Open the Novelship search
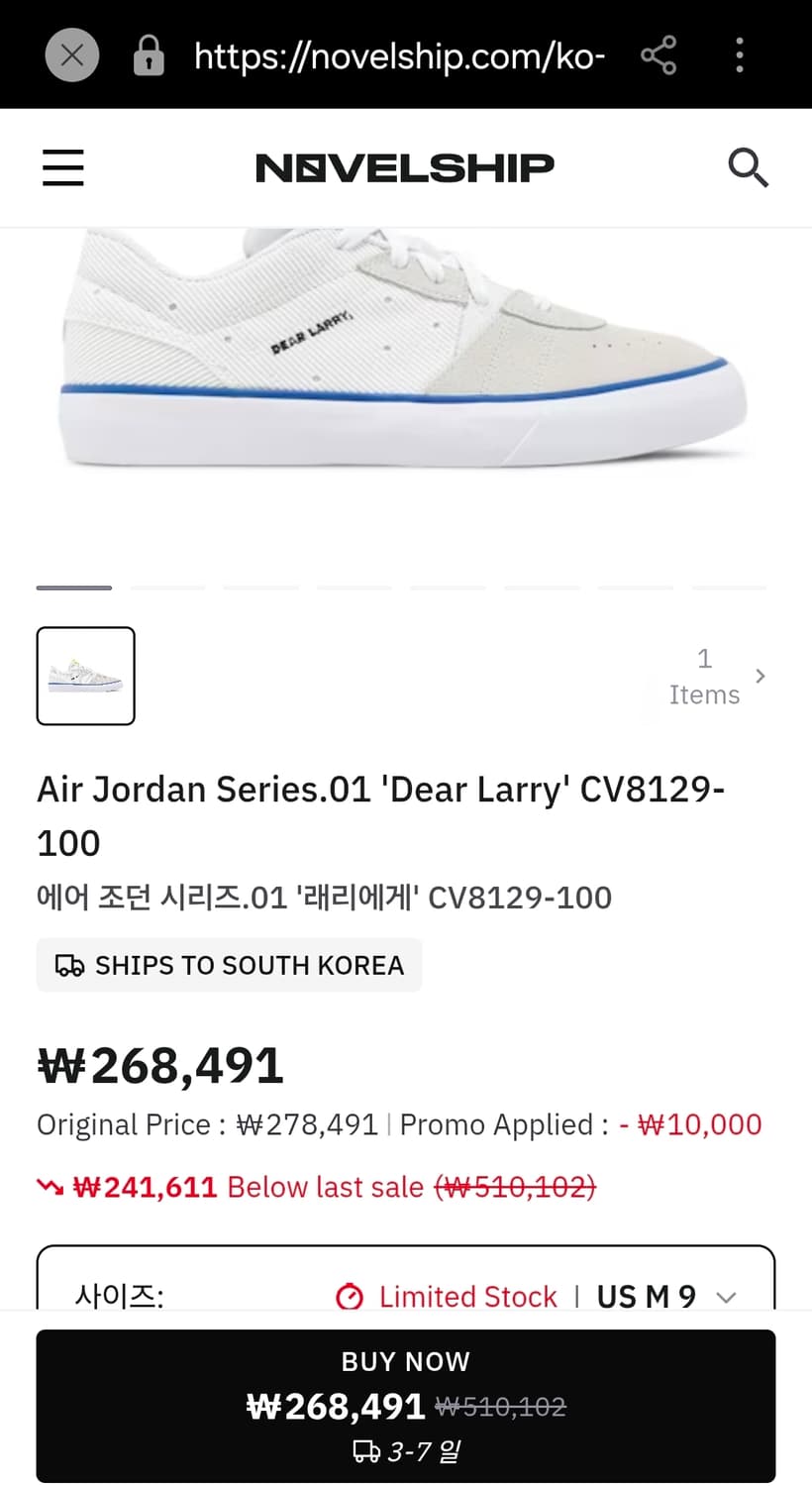Screen dimensions: 812x1486 (x=748, y=167)
